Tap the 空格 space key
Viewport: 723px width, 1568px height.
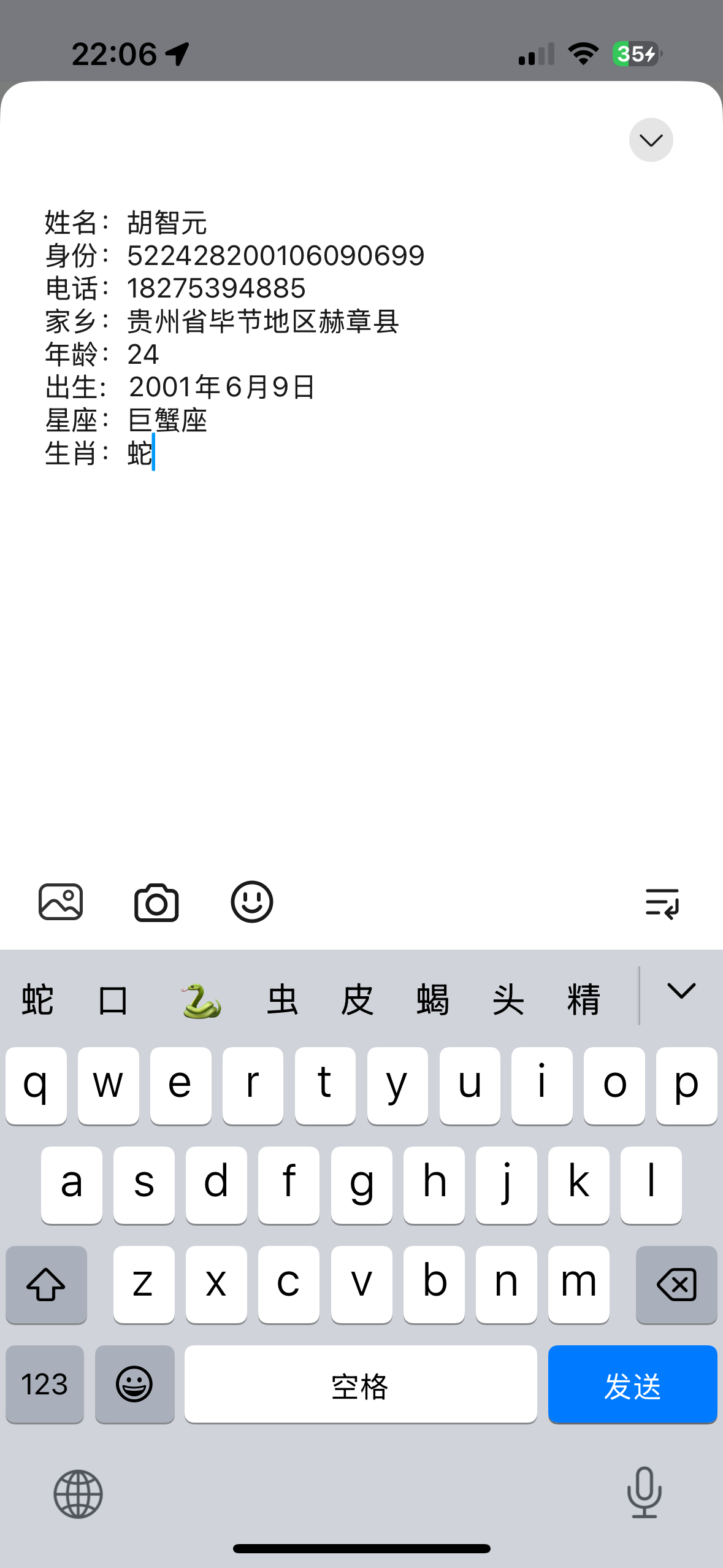click(361, 1384)
